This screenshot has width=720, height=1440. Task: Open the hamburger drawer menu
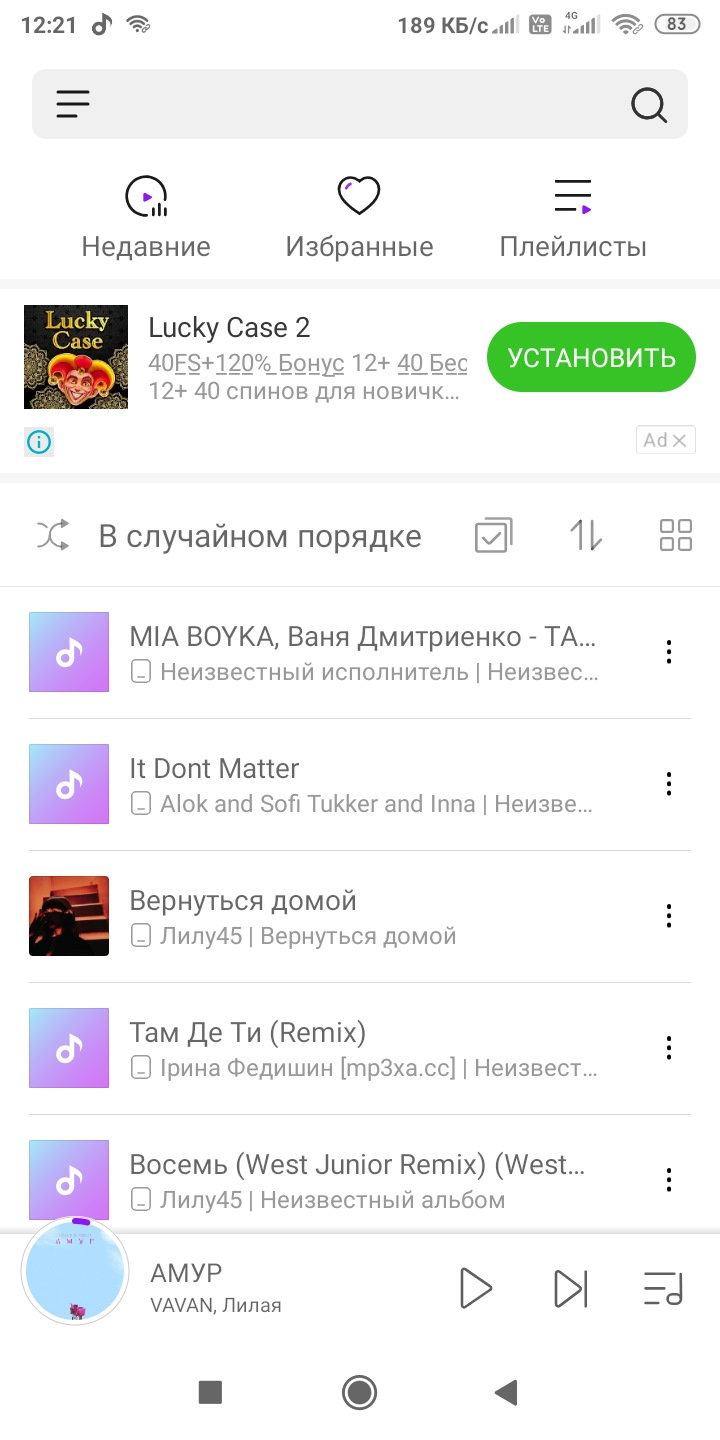(x=73, y=104)
